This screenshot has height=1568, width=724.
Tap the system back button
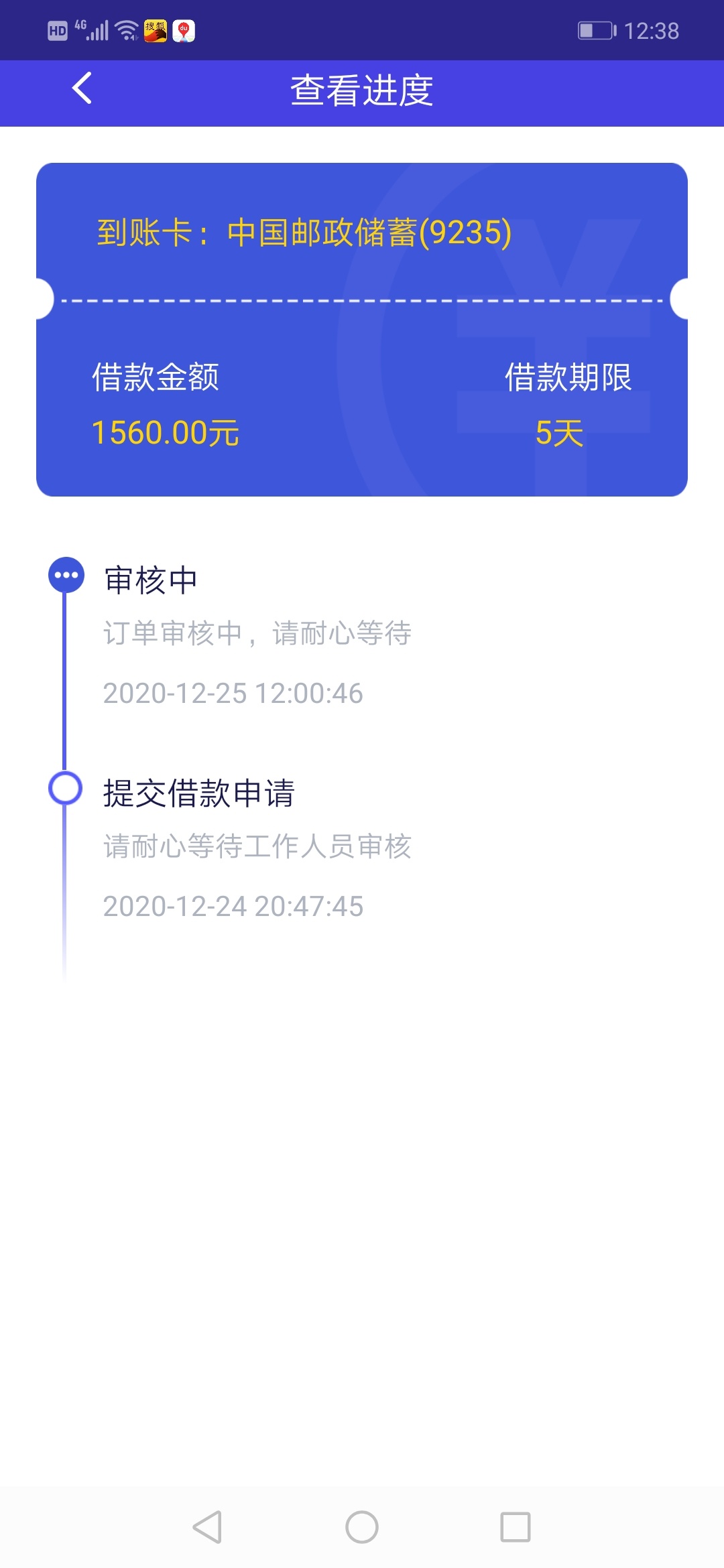[207, 1527]
